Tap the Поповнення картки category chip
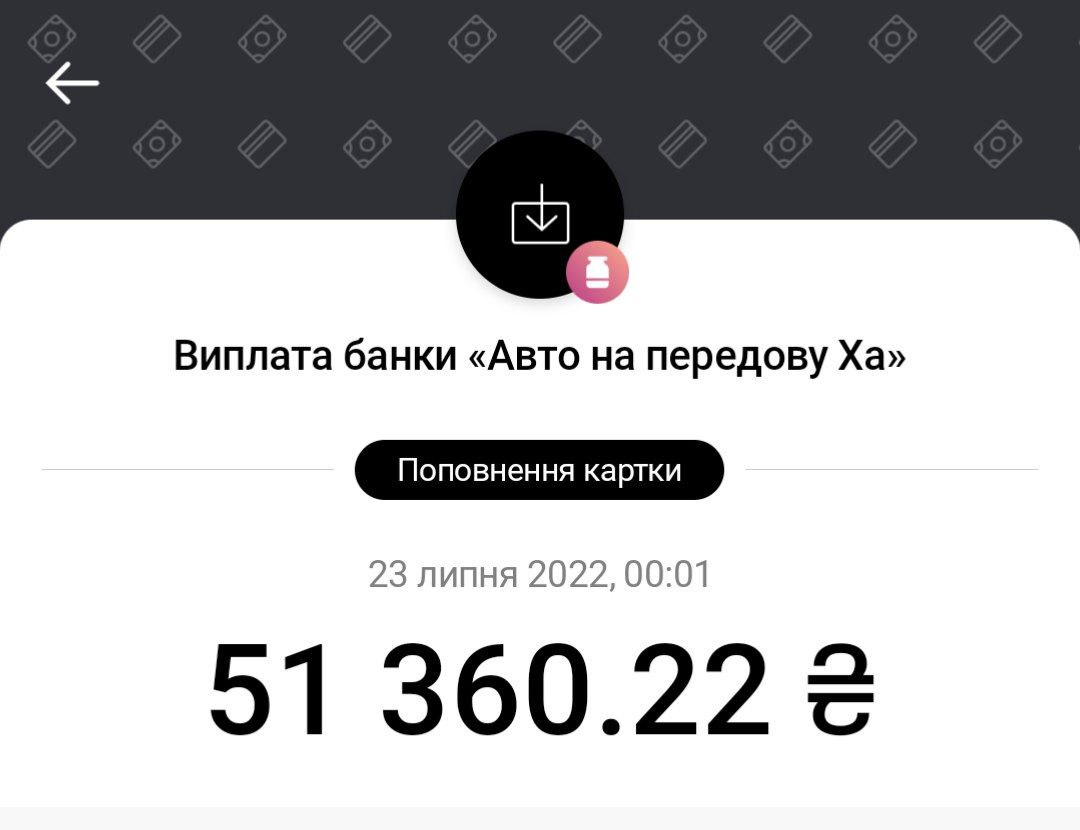Image resolution: width=1080 pixels, height=830 pixels. [x=539, y=470]
